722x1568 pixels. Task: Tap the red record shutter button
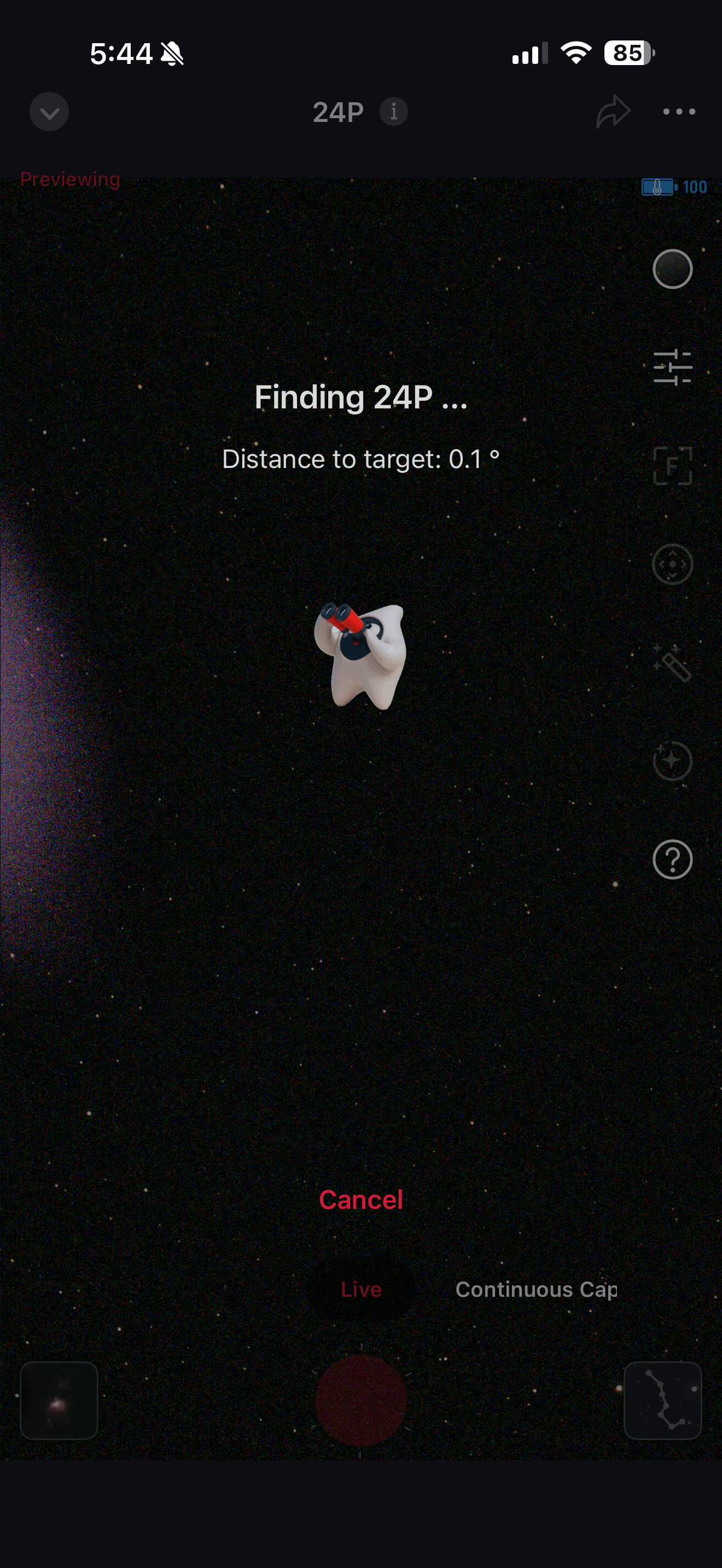[x=361, y=1400]
